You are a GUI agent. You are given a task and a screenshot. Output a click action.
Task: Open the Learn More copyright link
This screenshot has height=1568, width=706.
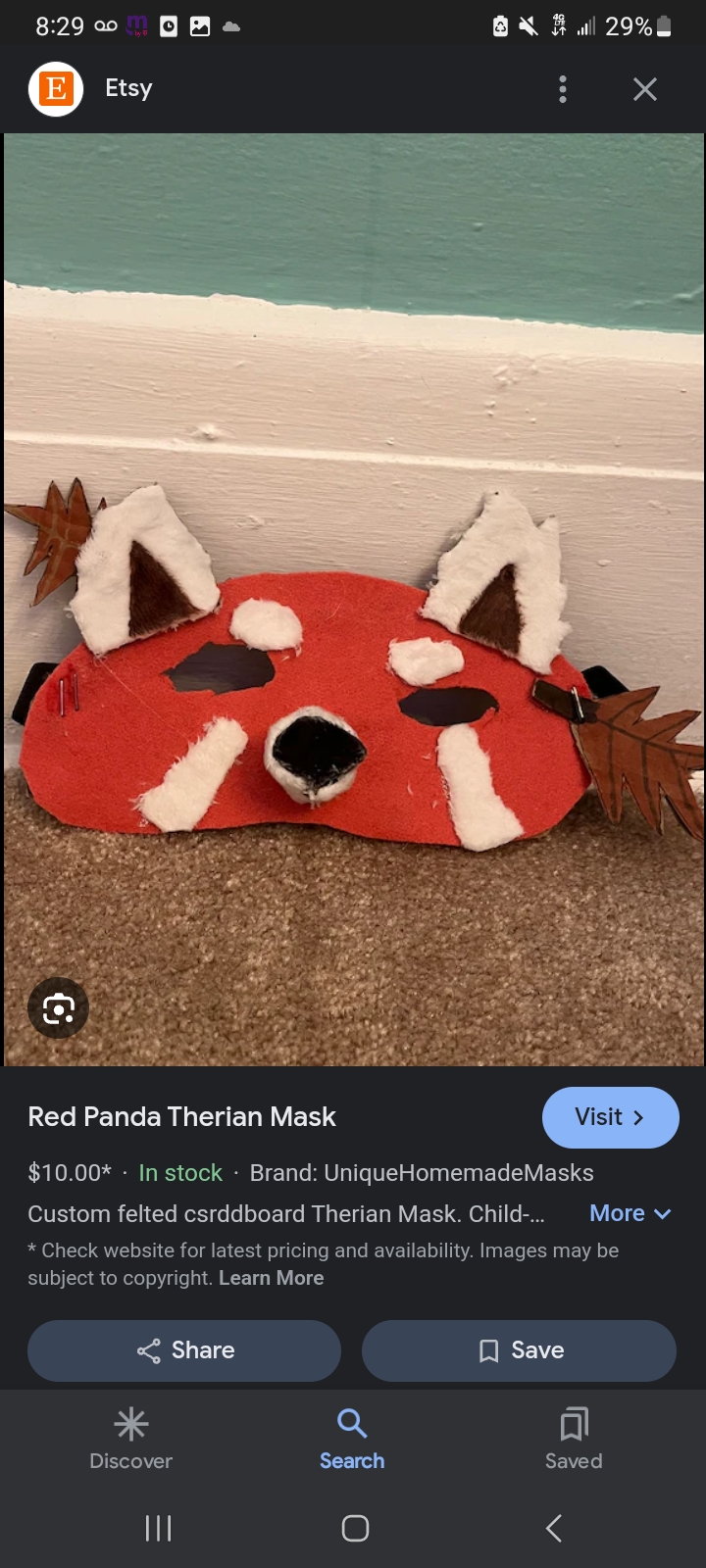(271, 1278)
